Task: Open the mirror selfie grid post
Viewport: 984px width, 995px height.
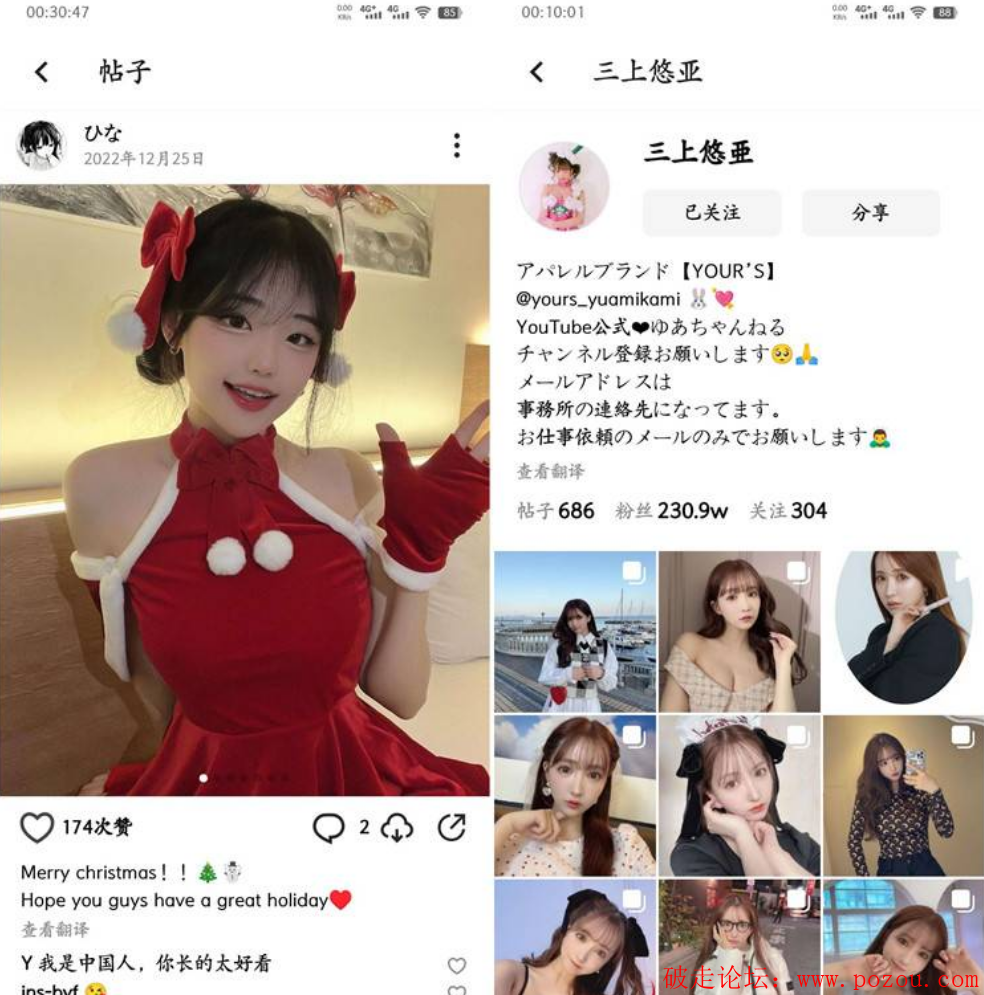Action: (902, 794)
